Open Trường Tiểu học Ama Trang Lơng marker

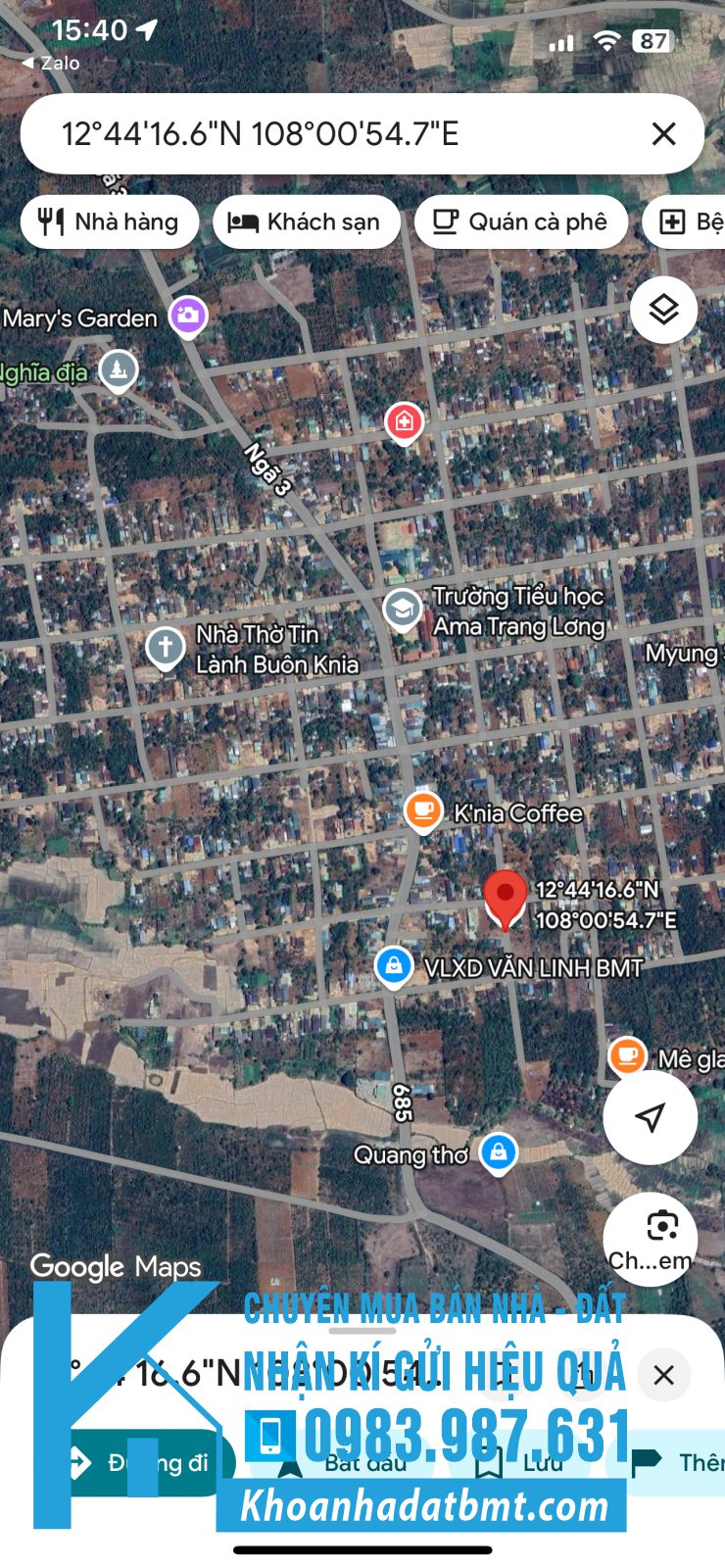tap(402, 610)
